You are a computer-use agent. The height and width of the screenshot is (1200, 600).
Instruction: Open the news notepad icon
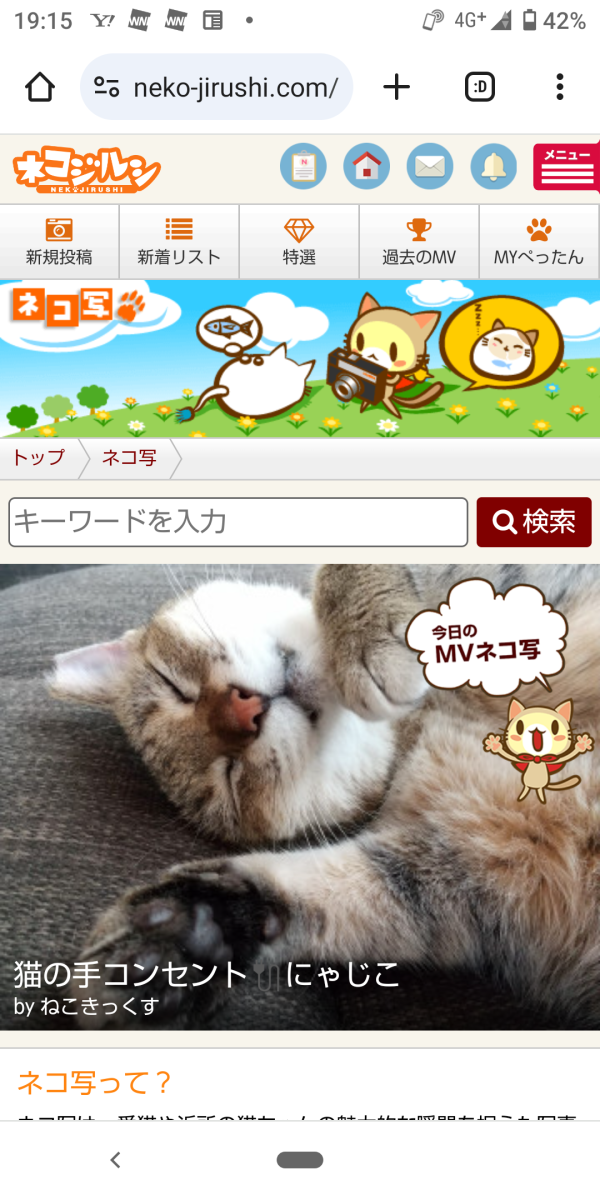[302, 167]
